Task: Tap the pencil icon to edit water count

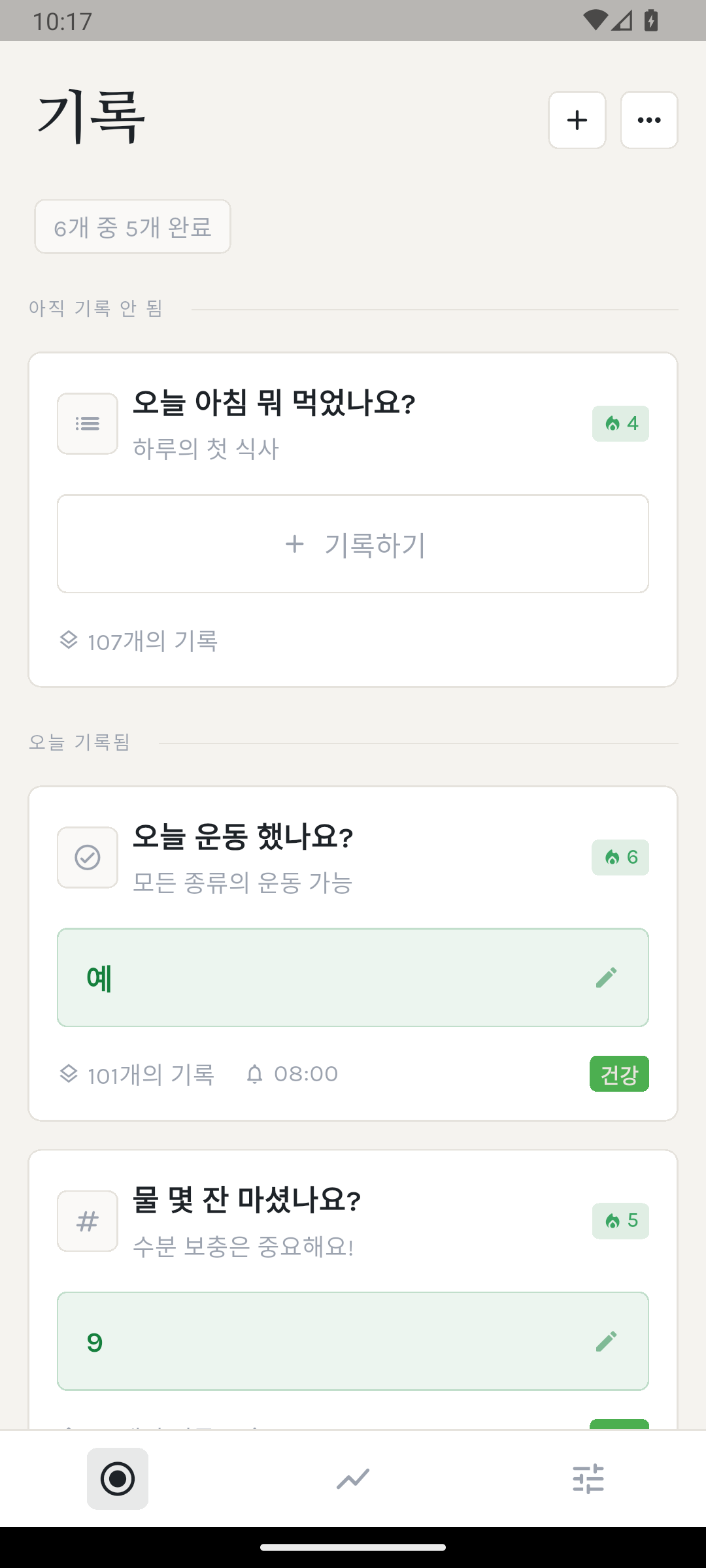Action: click(607, 1341)
